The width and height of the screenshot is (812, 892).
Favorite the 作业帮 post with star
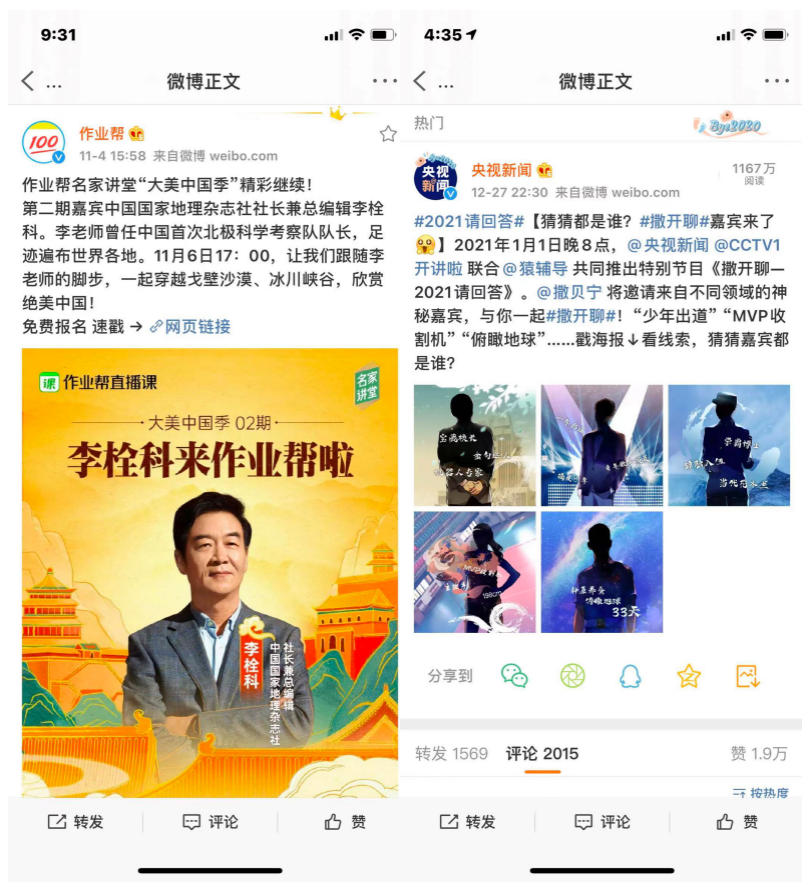pyautogui.click(x=387, y=134)
